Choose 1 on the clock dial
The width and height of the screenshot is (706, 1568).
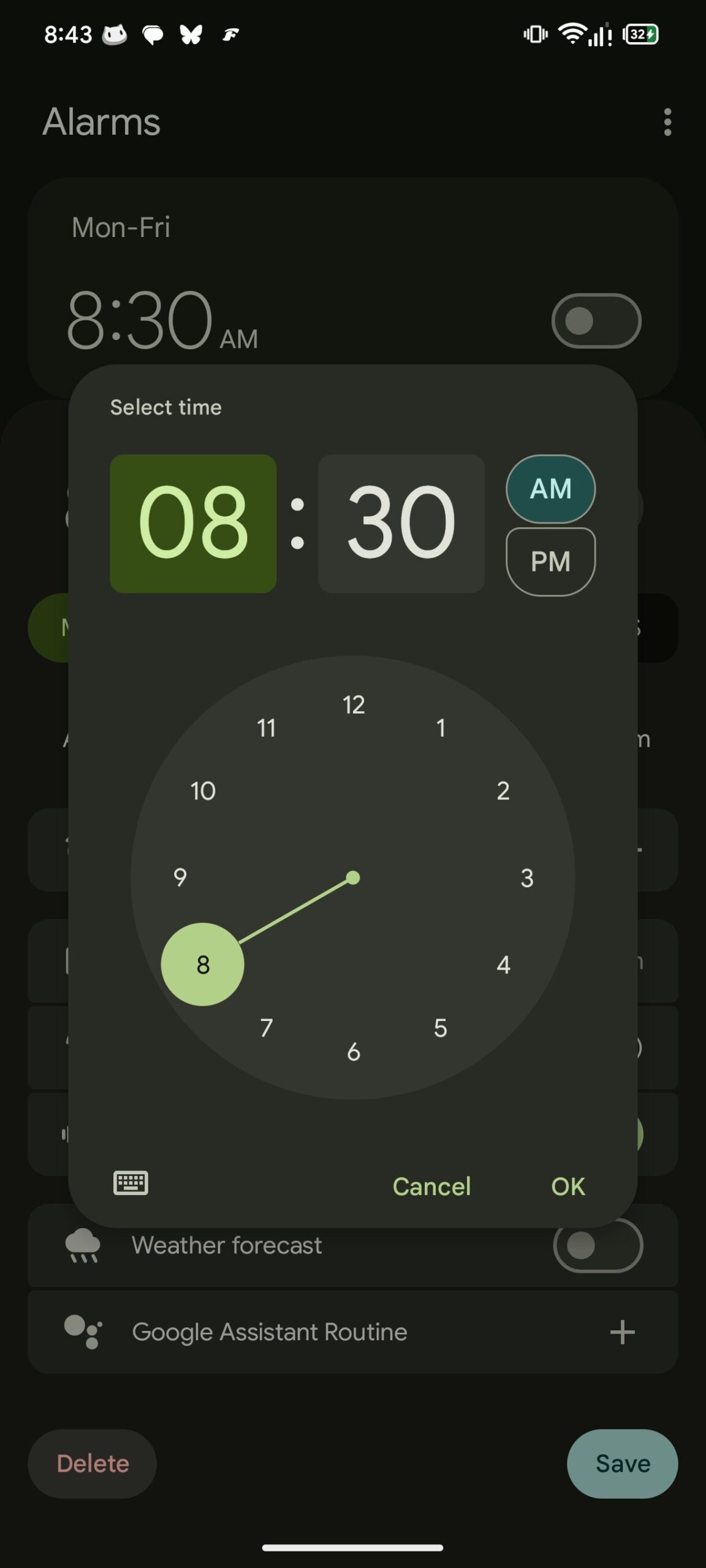click(441, 728)
